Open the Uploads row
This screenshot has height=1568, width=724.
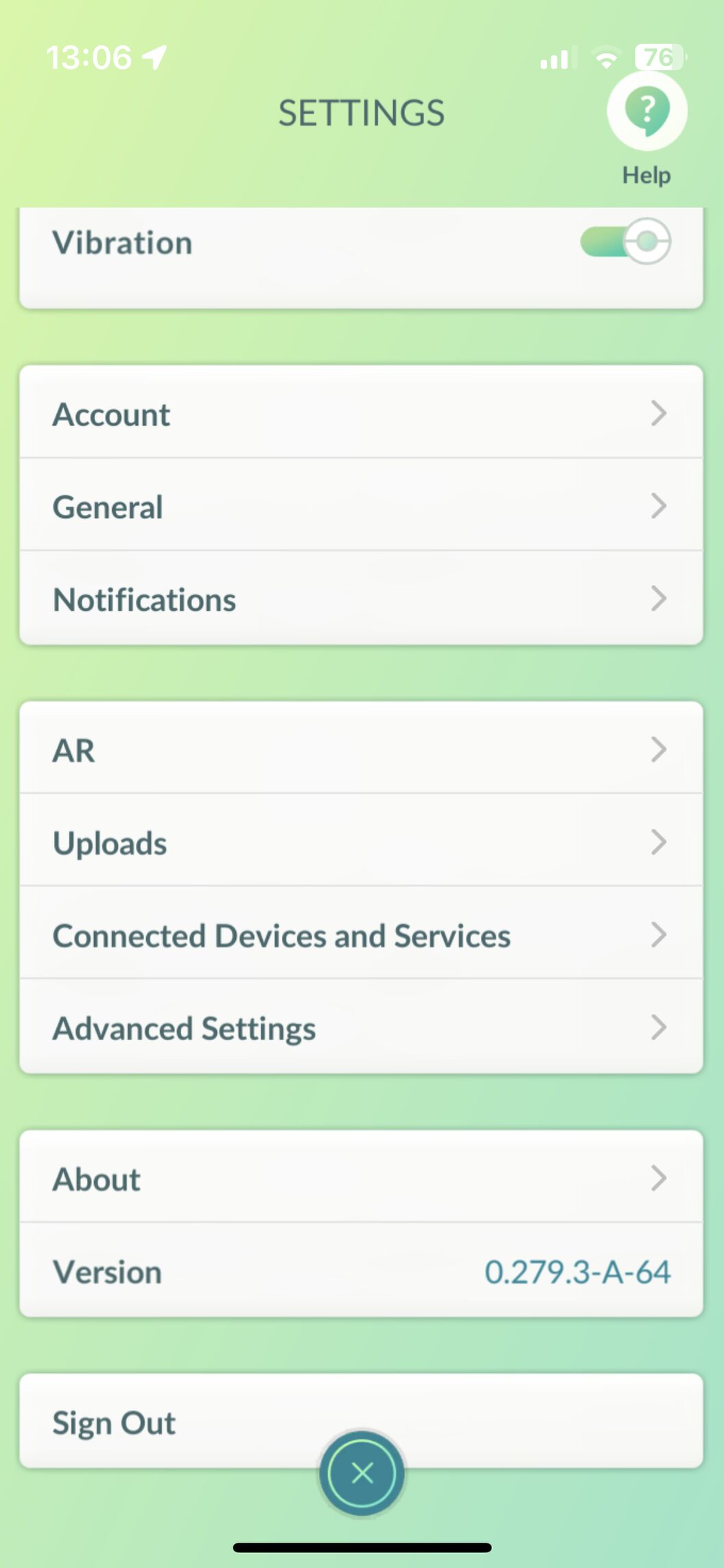(361, 842)
